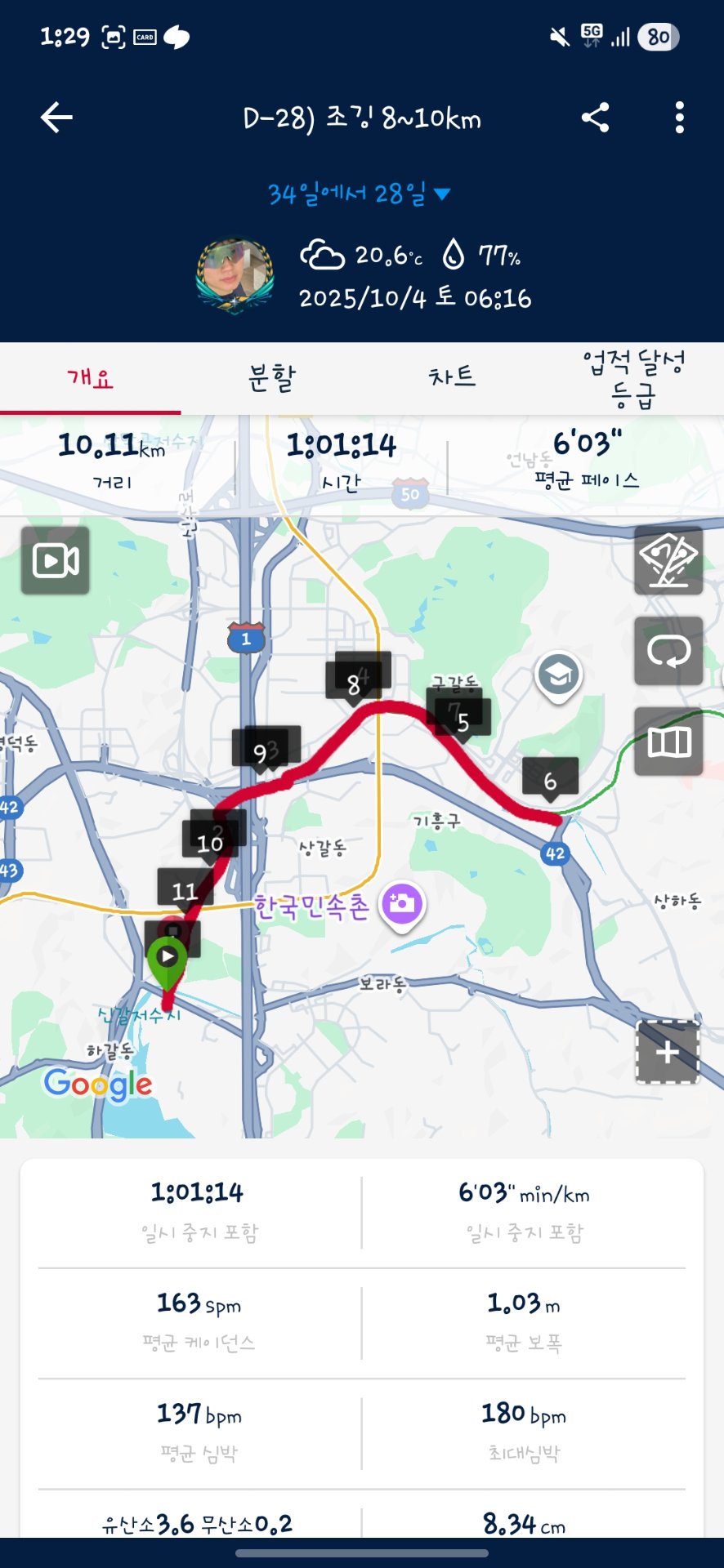
Task: Tap the map pin style button
Action: pyautogui.click(x=668, y=560)
